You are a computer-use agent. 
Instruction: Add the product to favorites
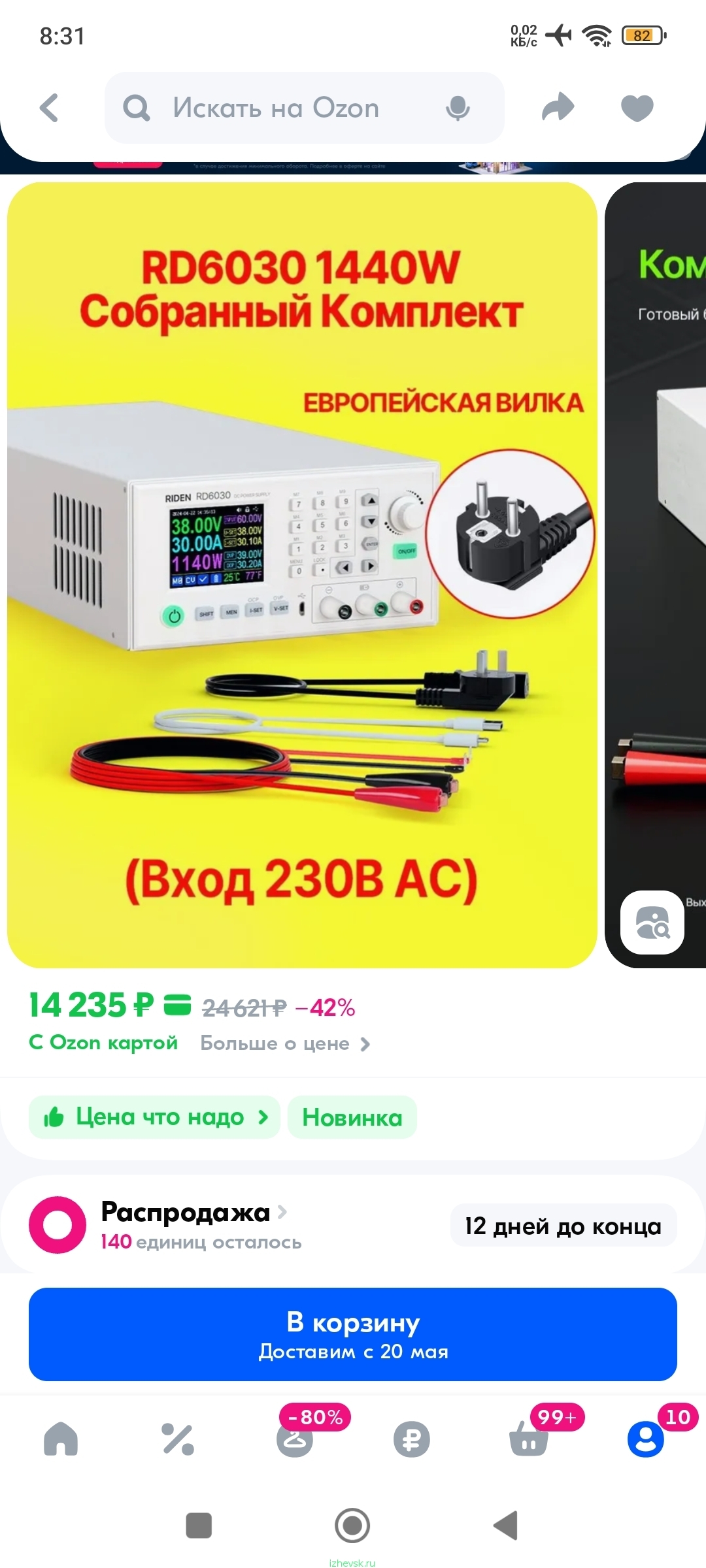click(637, 108)
